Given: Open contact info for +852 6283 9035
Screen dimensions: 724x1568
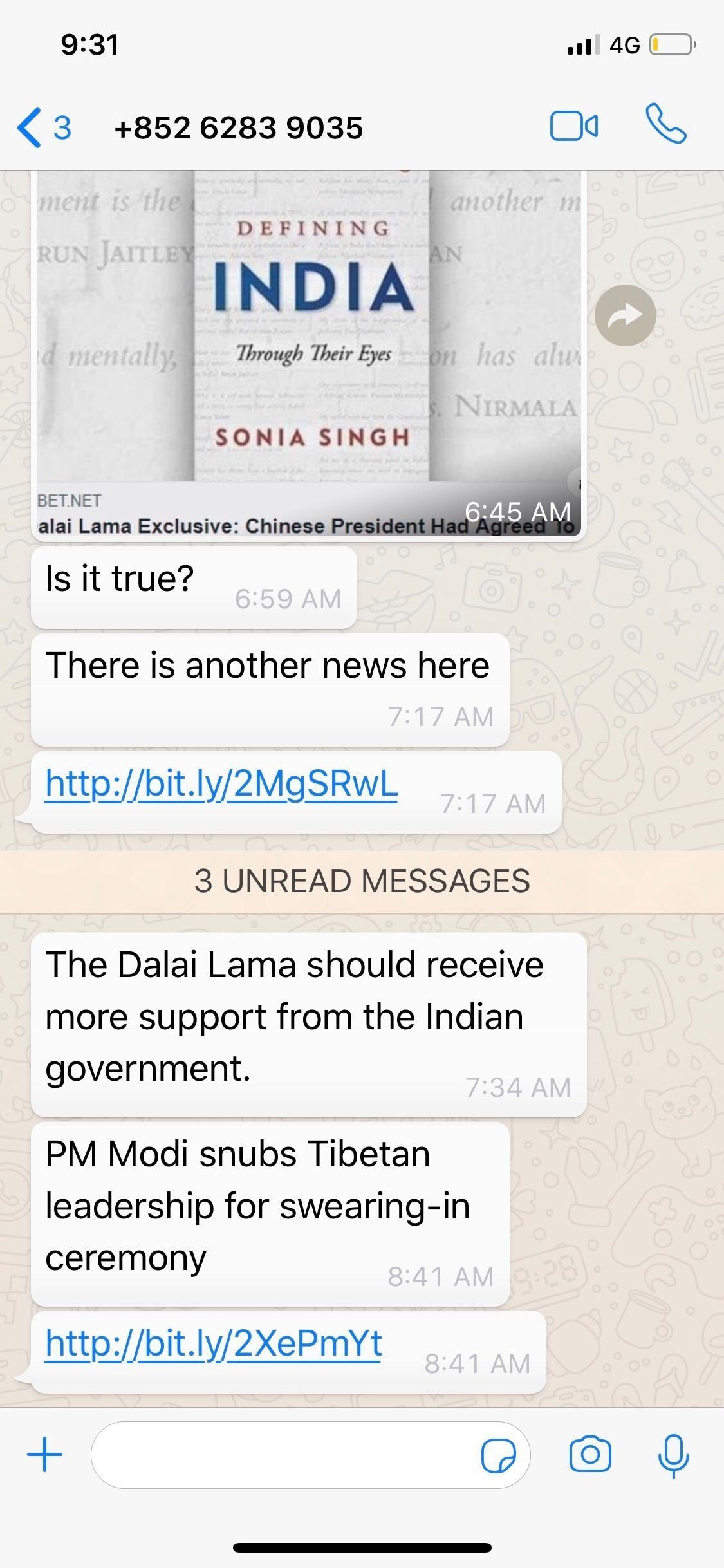Looking at the screenshot, I should point(238,127).
